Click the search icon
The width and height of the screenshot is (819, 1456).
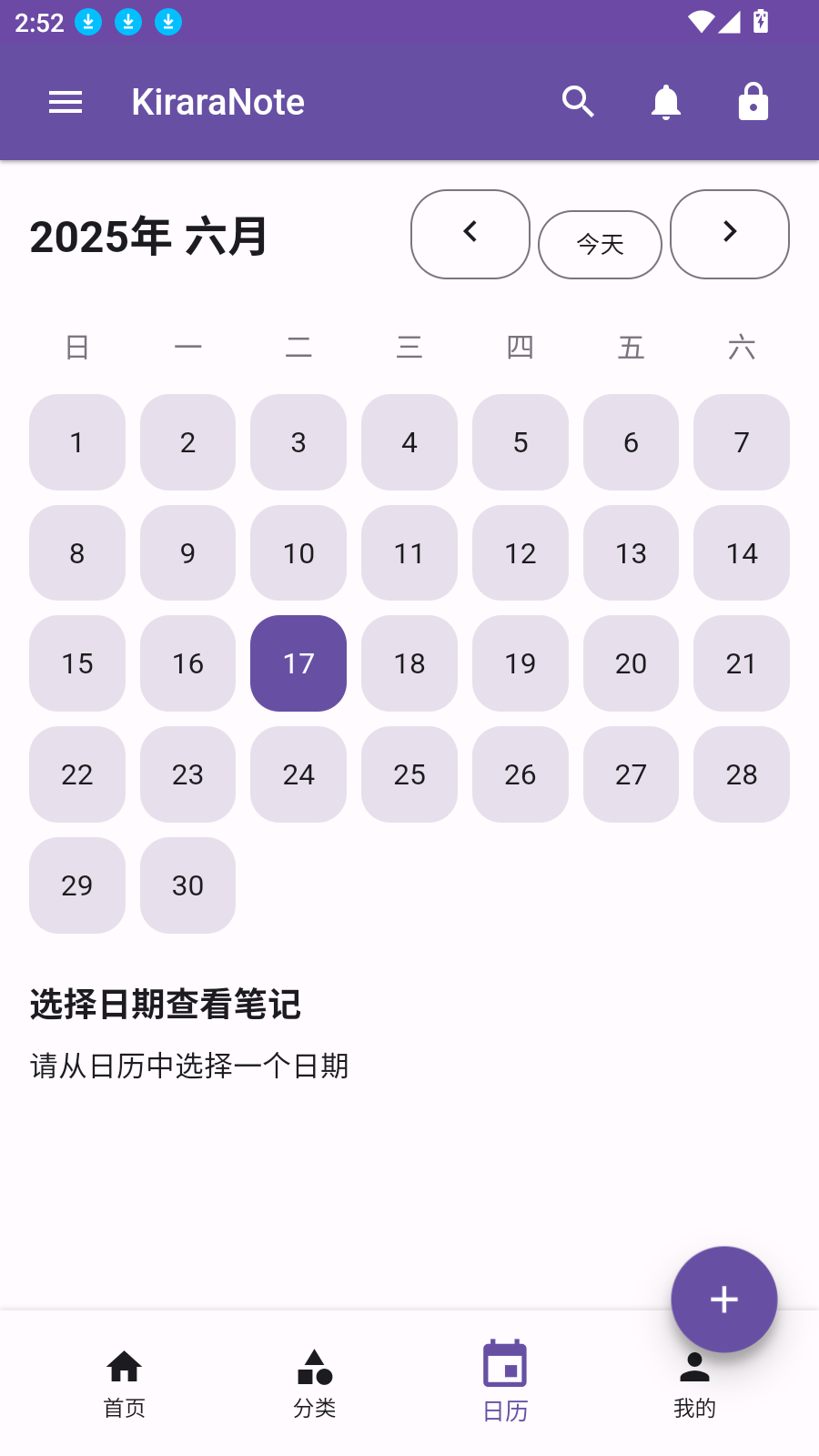coord(578,101)
